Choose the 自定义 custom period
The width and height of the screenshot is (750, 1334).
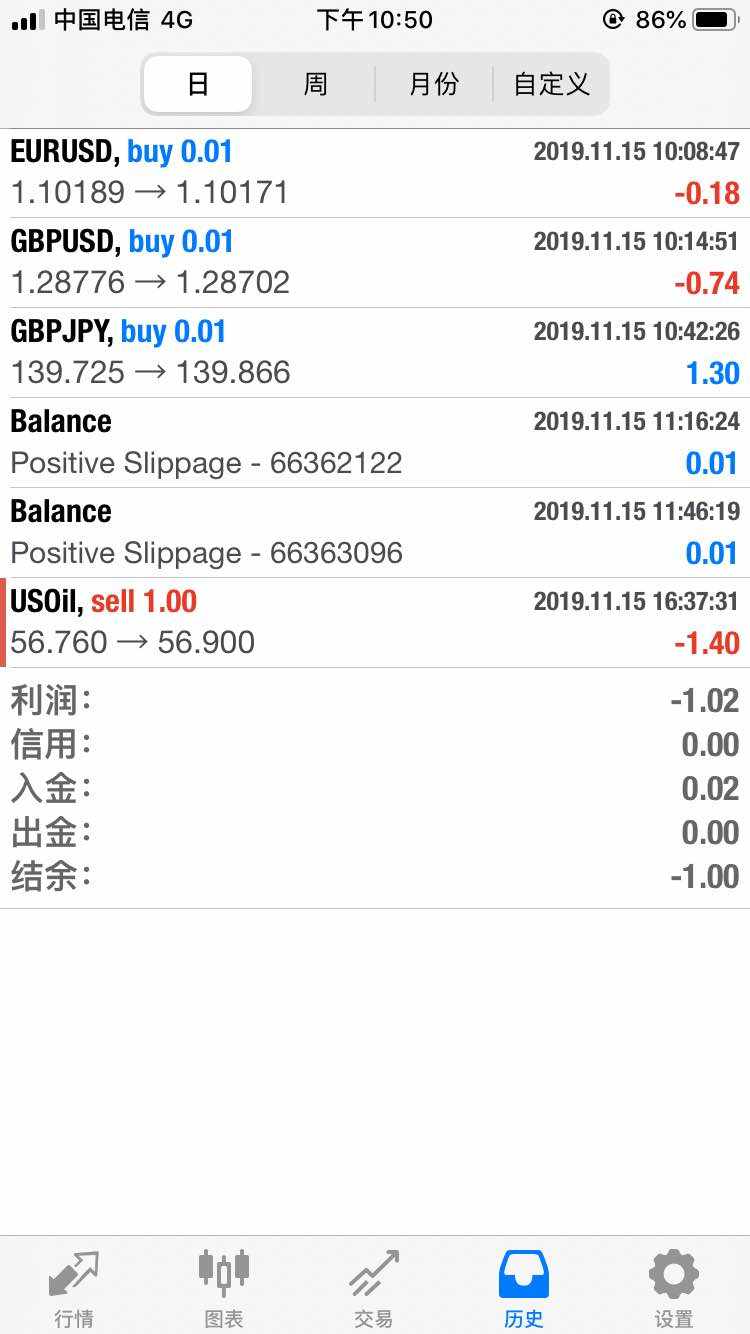[x=551, y=84]
